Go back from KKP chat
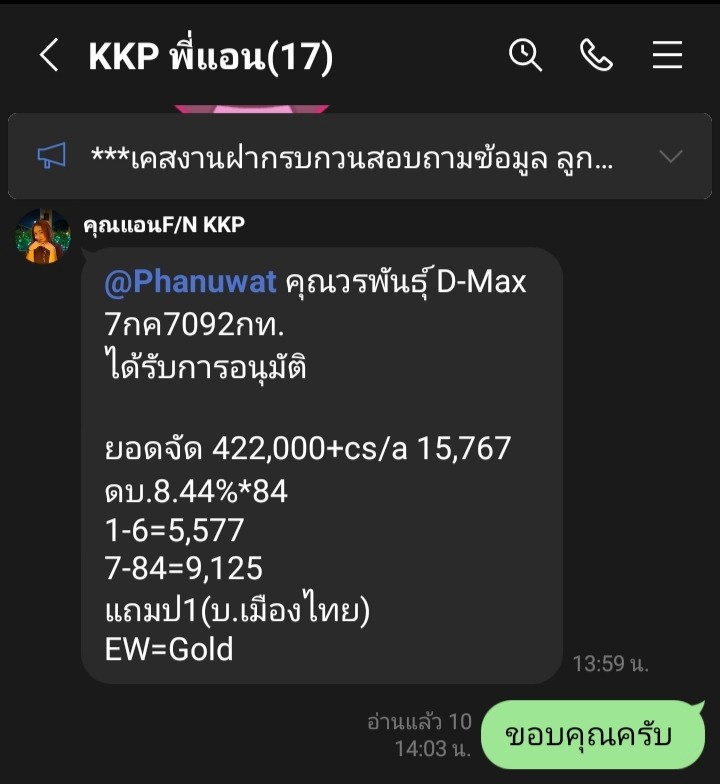This screenshot has width=720, height=784. [48, 56]
